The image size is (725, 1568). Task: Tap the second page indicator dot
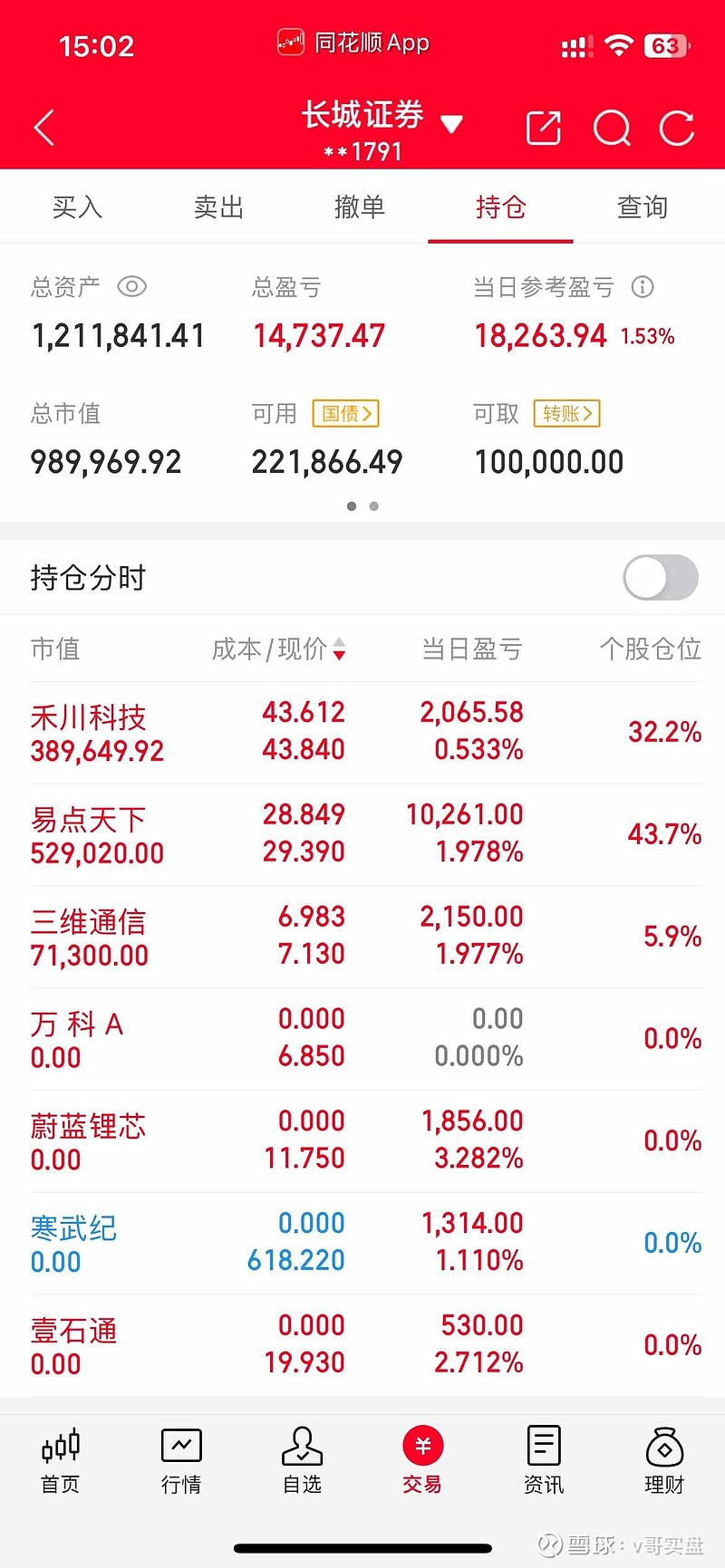click(373, 506)
